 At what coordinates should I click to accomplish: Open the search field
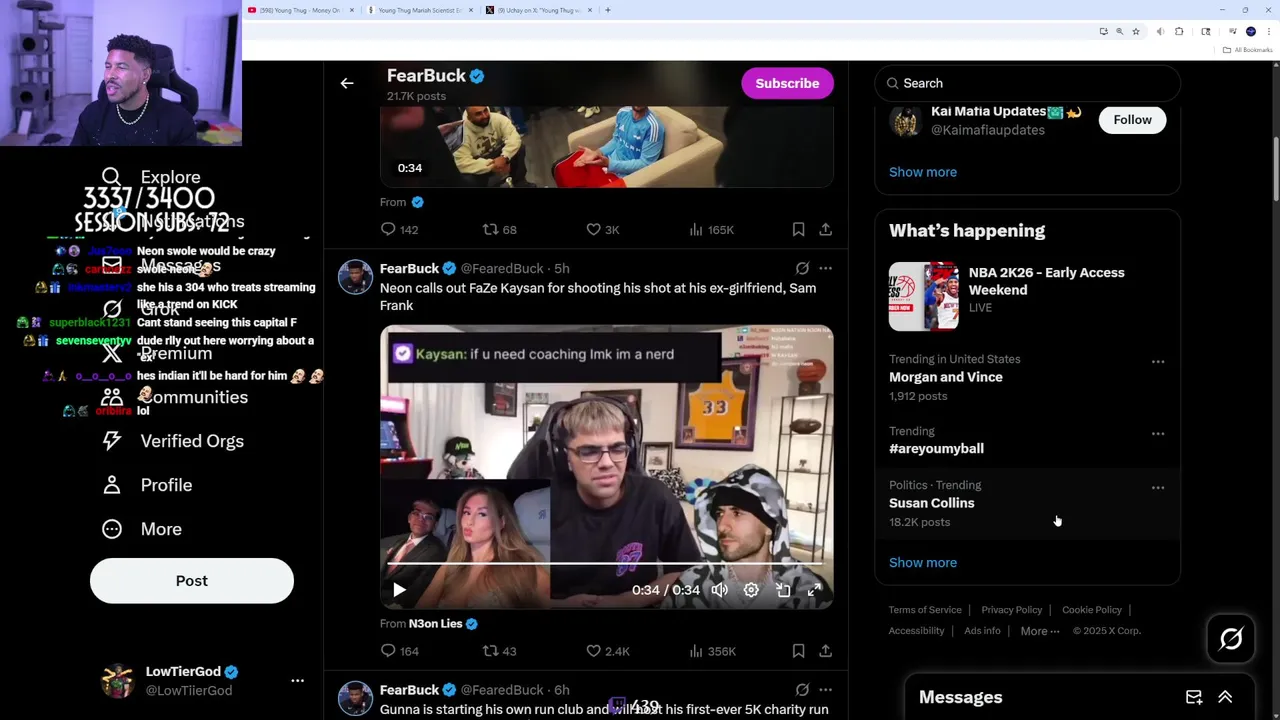pyautogui.click(x=1027, y=83)
